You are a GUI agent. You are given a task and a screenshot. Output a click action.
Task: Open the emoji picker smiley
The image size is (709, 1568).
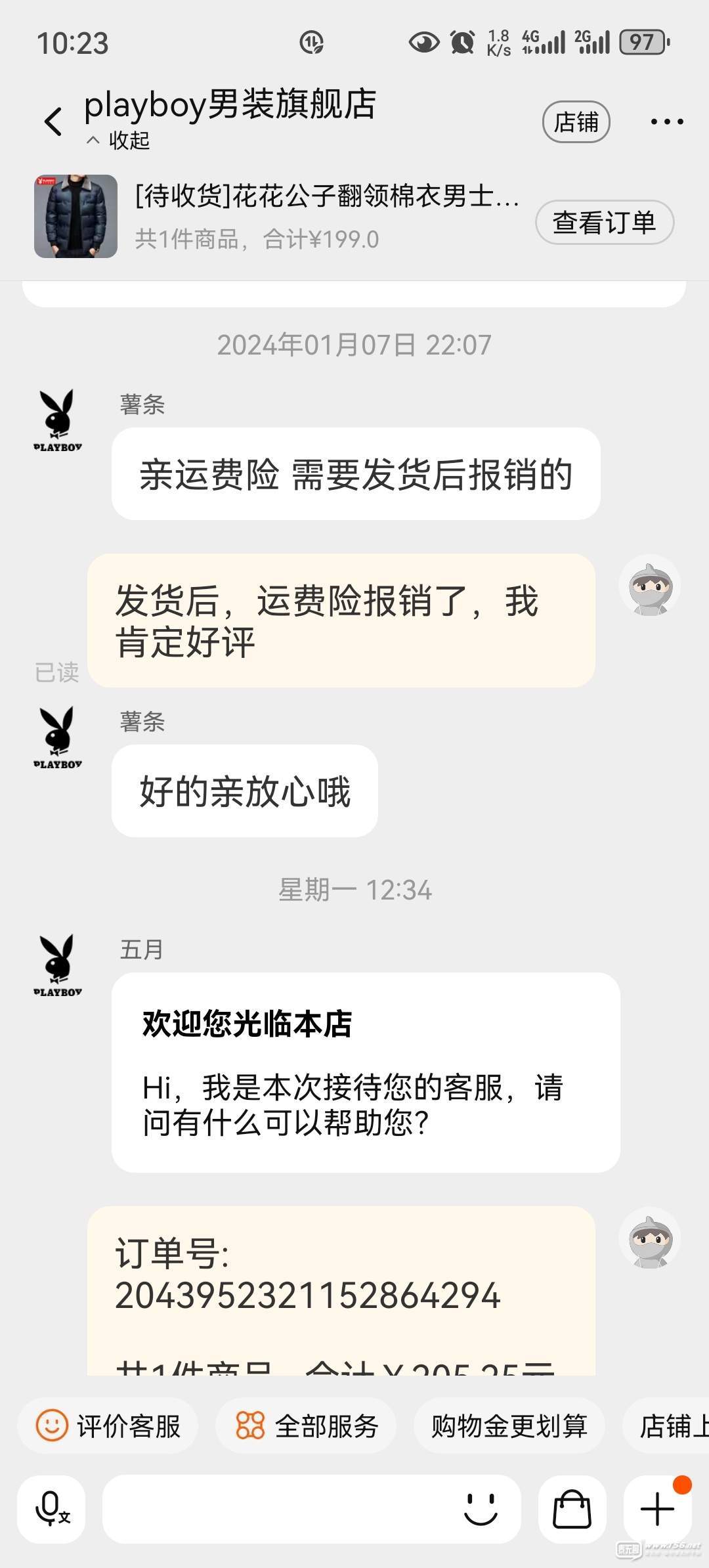[x=481, y=1510]
